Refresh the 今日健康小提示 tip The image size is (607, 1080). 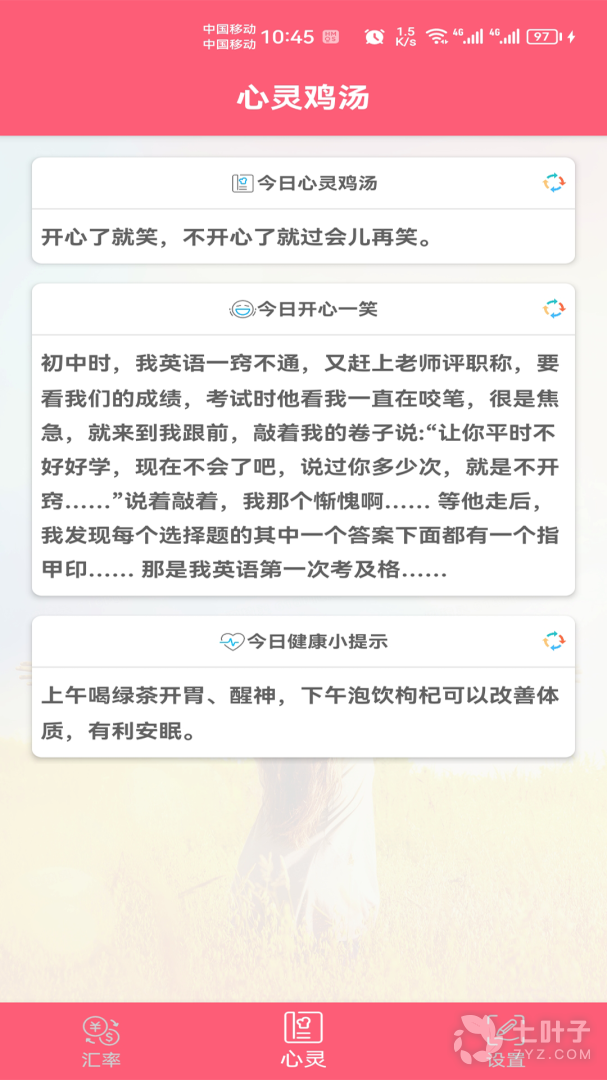554,641
